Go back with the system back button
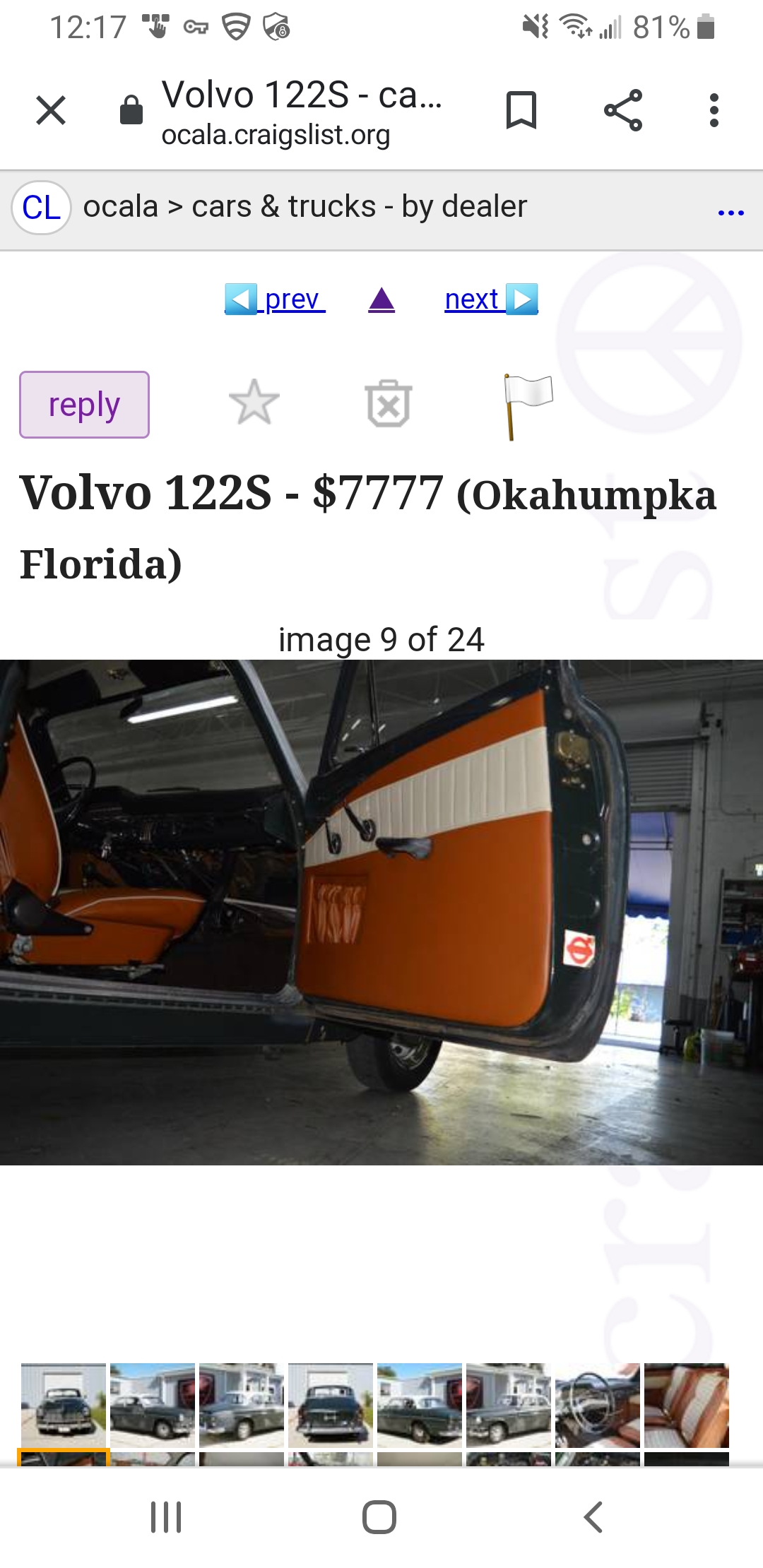763x1568 pixels. click(x=593, y=1517)
